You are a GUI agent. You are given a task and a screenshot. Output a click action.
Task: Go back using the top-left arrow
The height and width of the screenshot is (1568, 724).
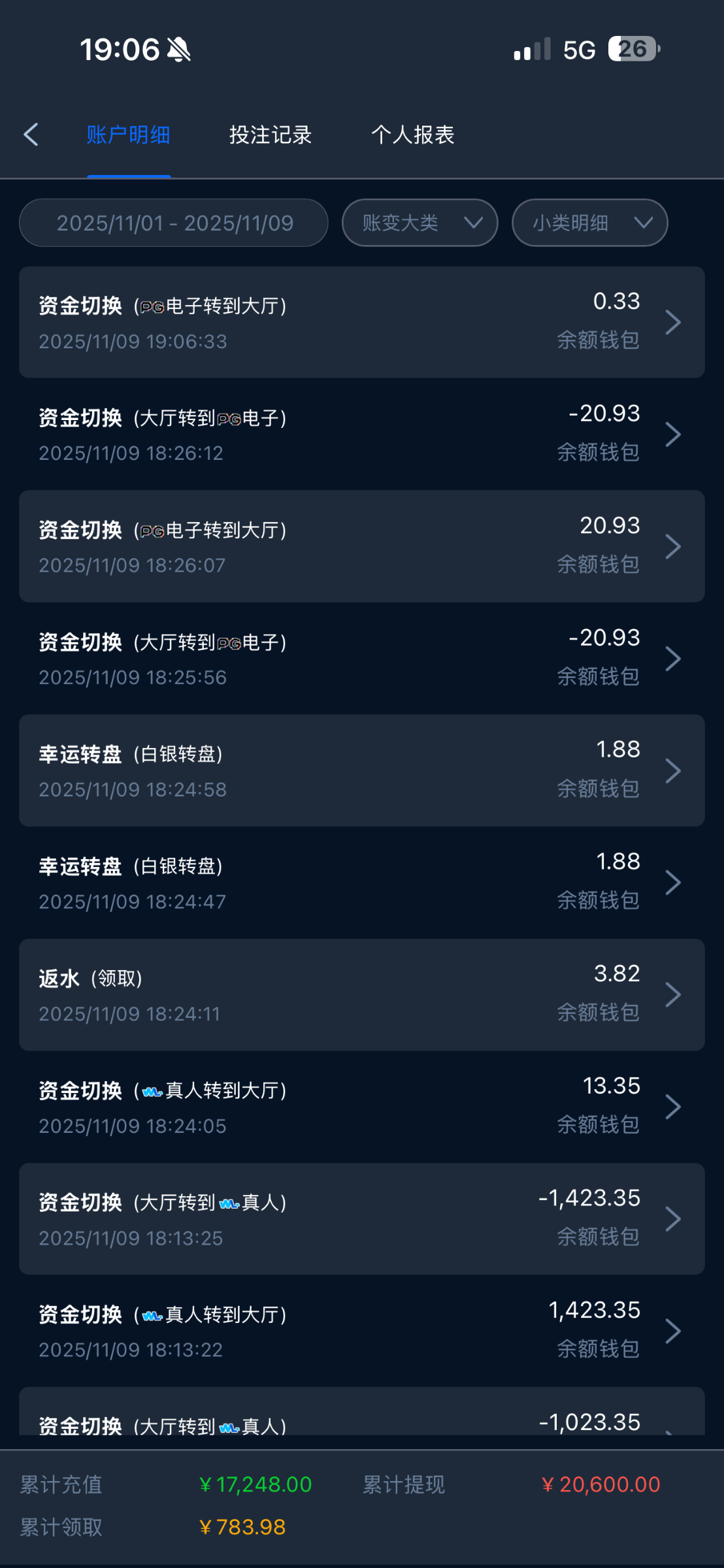click(x=31, y=135)
